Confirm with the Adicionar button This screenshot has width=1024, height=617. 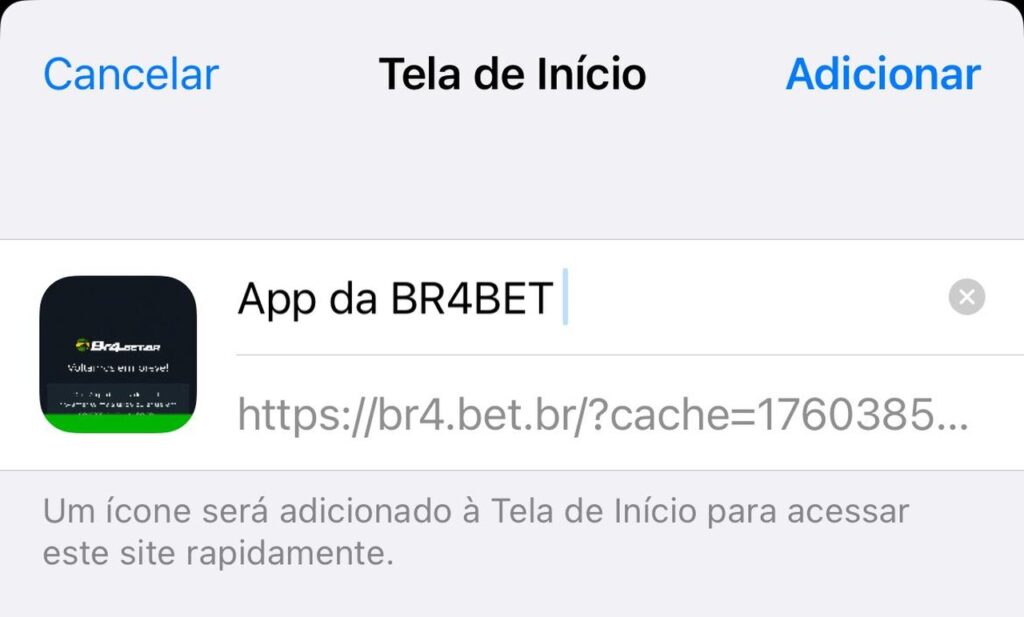click(882, 75)
